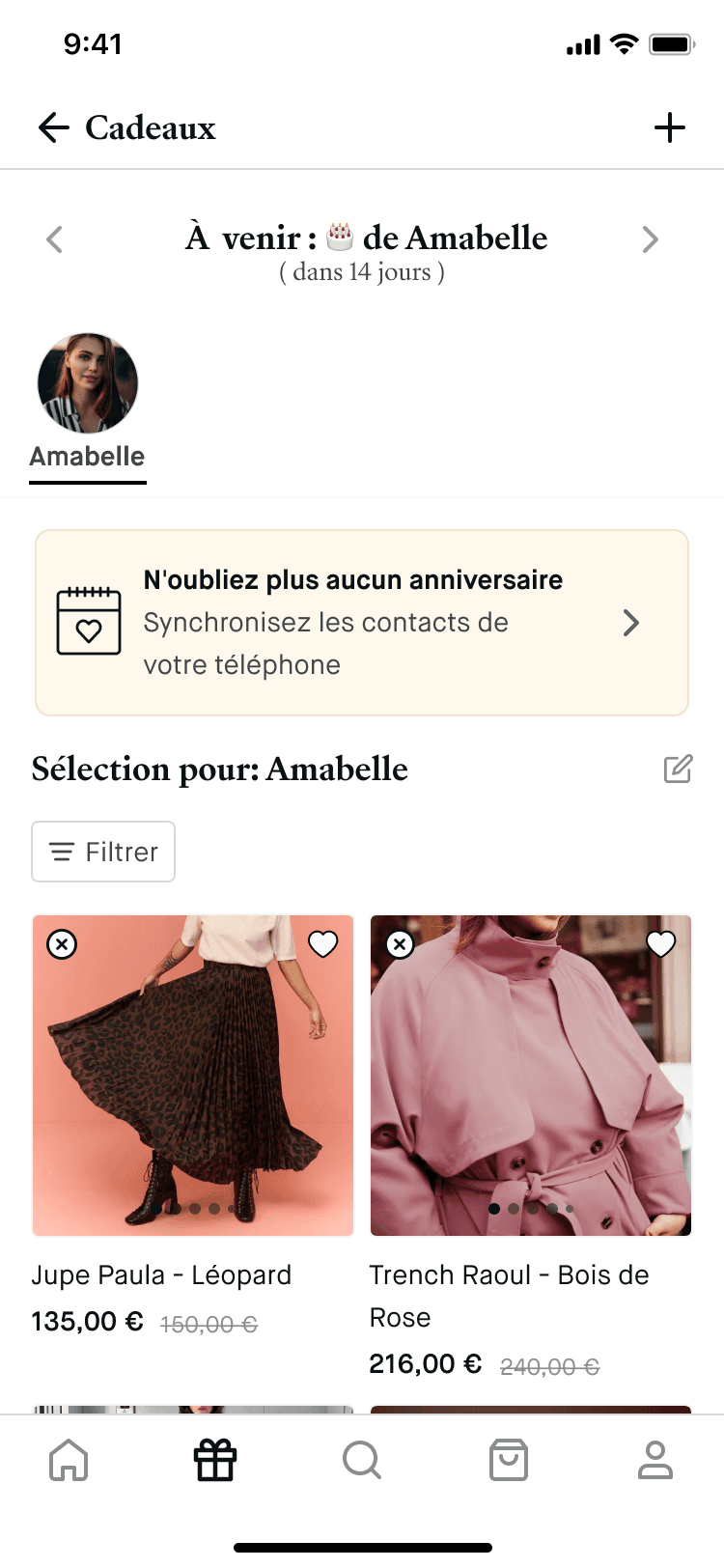Screen dimensions: 724x1568
Task: Dismiss the Trench Raoul from selection
Action: point(400,944)
